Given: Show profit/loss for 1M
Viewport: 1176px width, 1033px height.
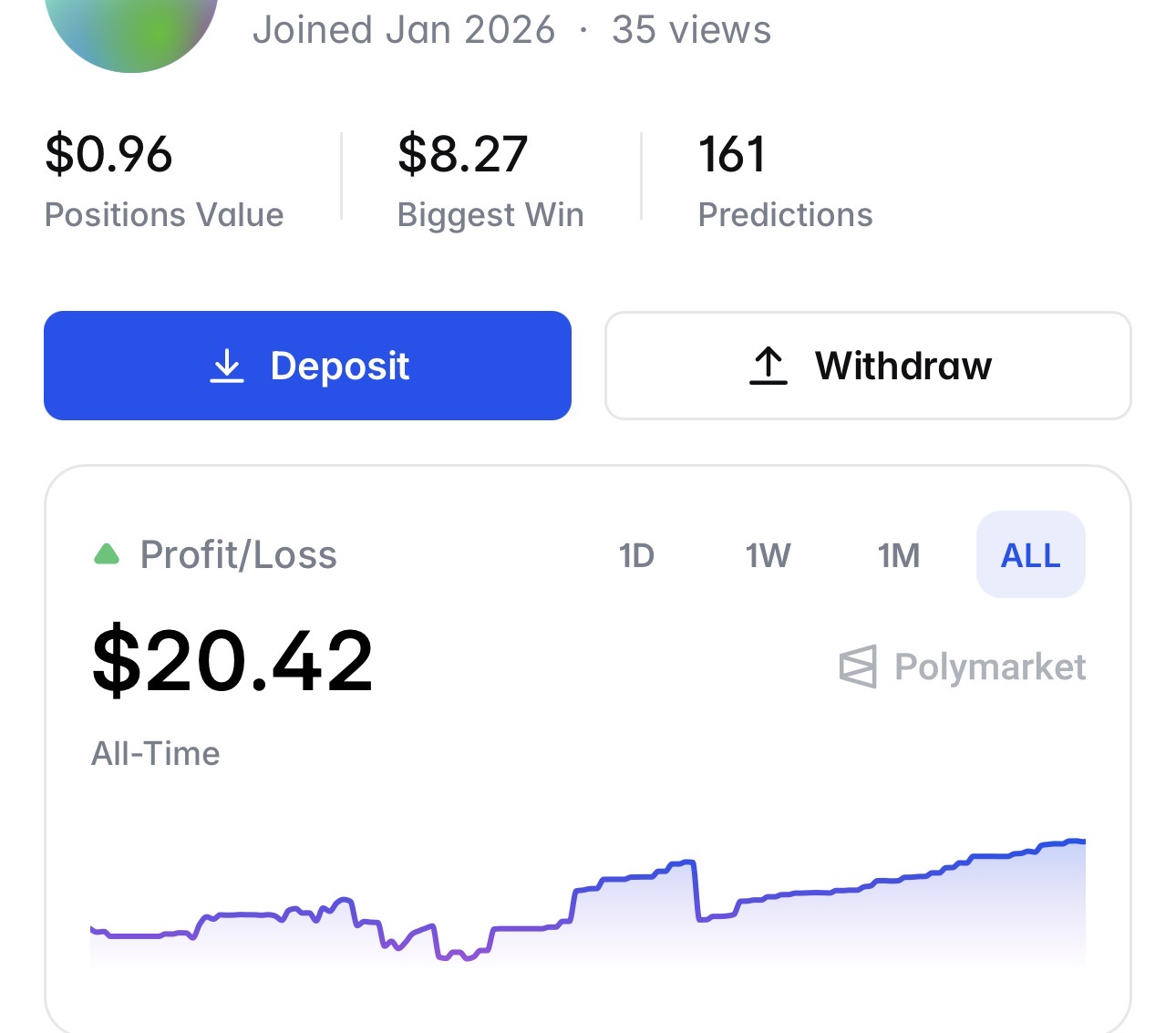Looking at the screenshot, I should [x=898, y=555].
